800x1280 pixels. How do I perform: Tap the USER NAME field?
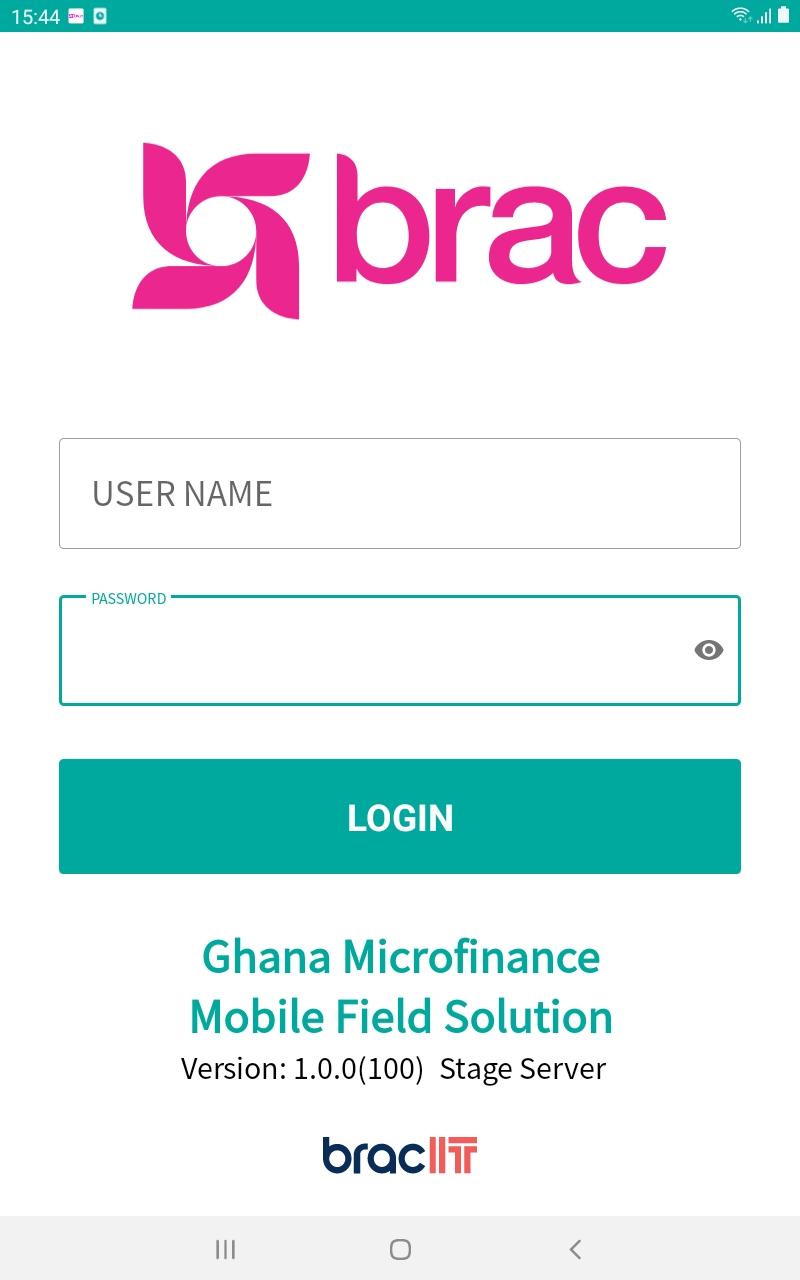(400, 493)
